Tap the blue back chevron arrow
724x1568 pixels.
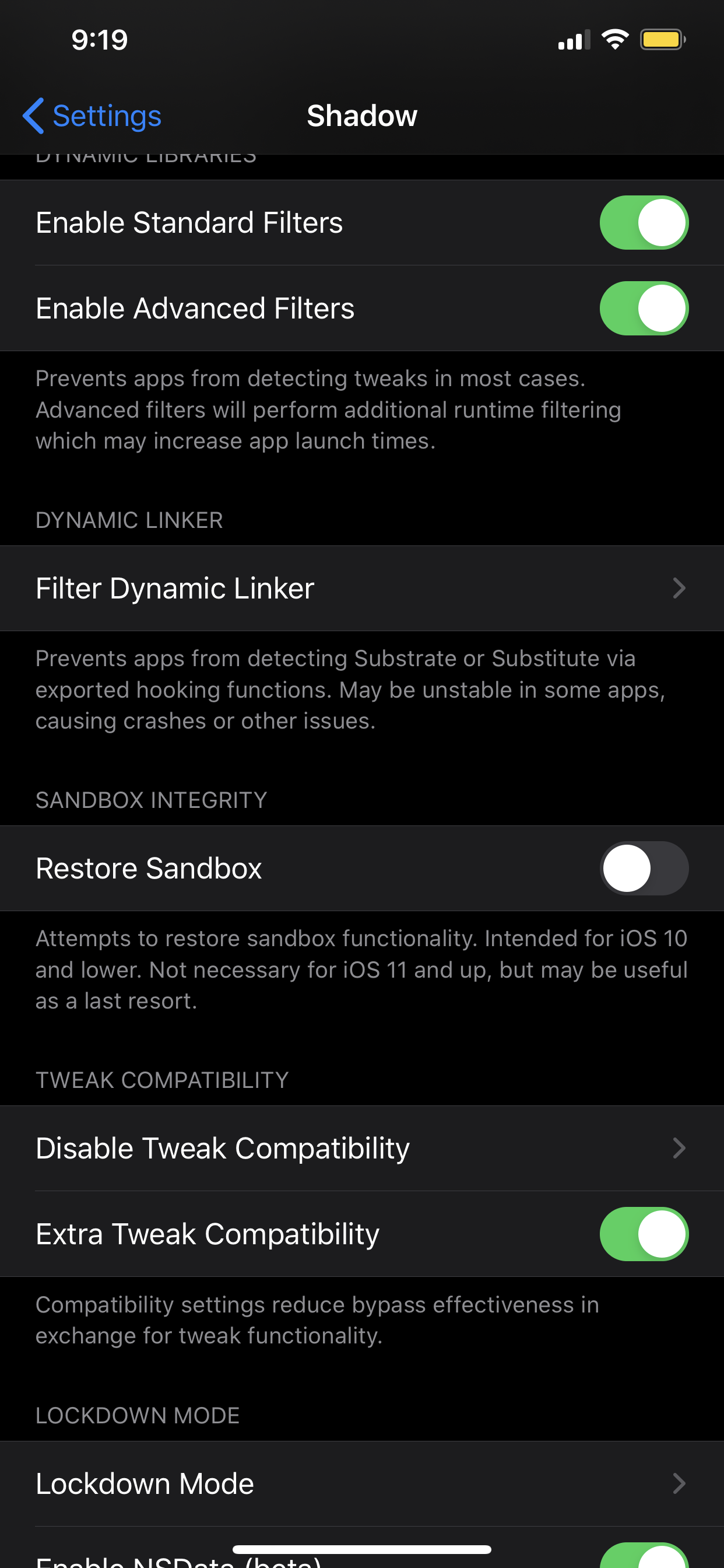[x=34, y=115]
